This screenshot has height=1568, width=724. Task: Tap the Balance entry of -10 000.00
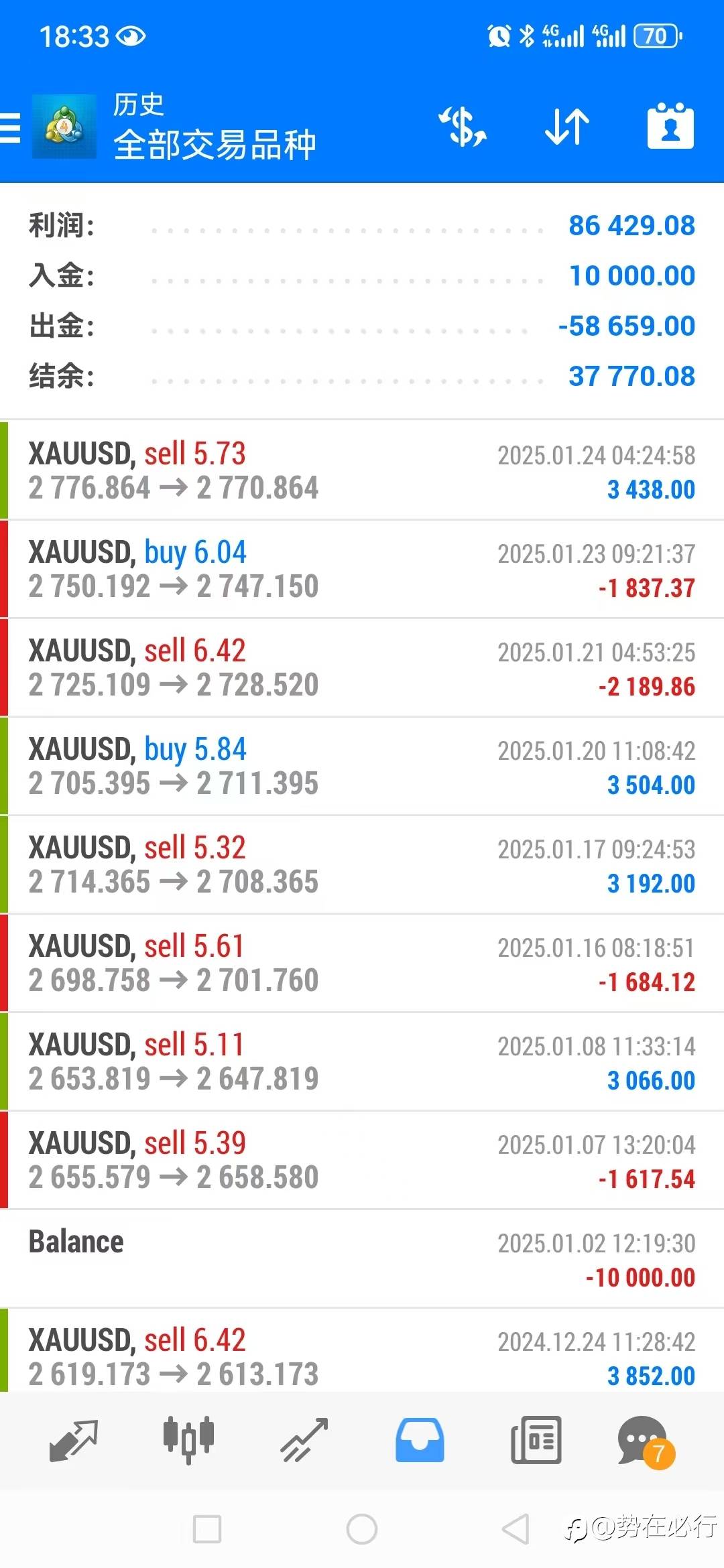click(362, 1258)
